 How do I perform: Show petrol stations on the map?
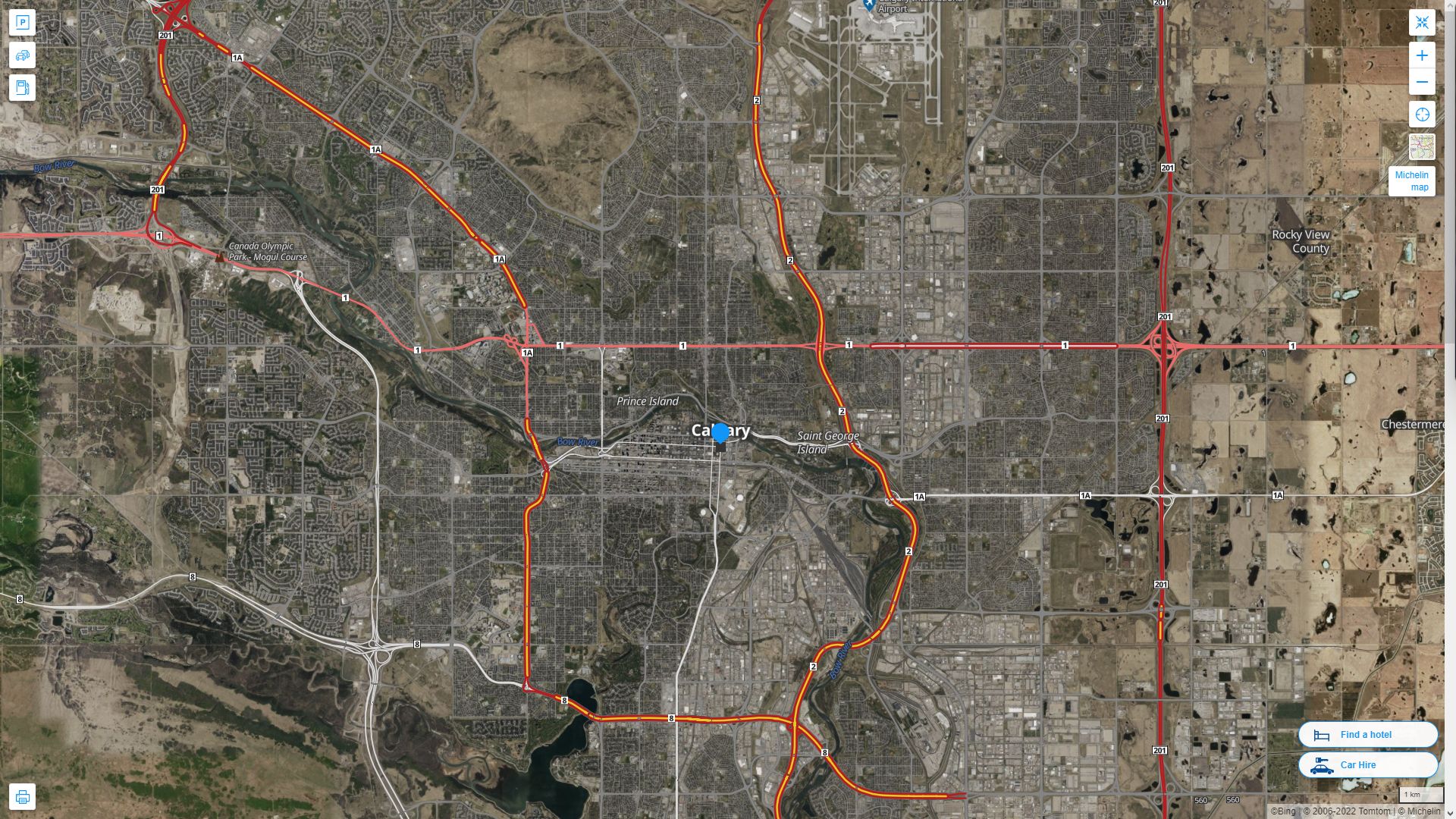22,87
